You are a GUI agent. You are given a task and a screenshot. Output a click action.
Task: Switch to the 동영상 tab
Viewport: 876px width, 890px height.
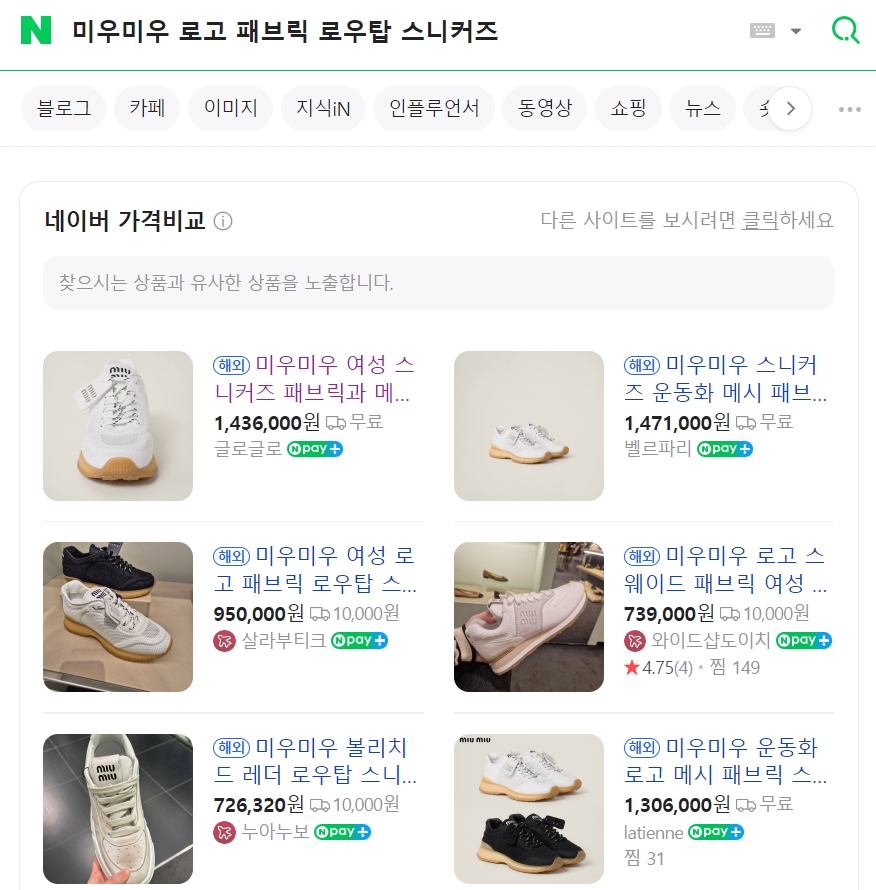tap(545, 108)
